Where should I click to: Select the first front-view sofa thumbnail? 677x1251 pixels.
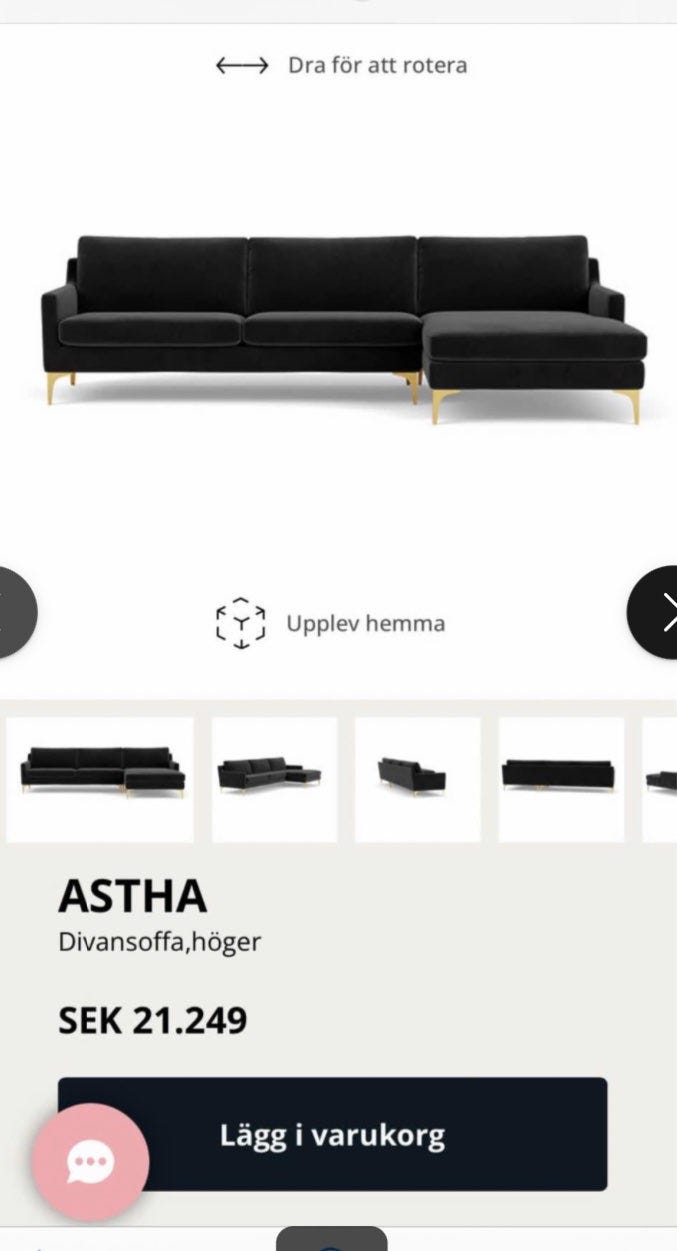click(100, 778)
